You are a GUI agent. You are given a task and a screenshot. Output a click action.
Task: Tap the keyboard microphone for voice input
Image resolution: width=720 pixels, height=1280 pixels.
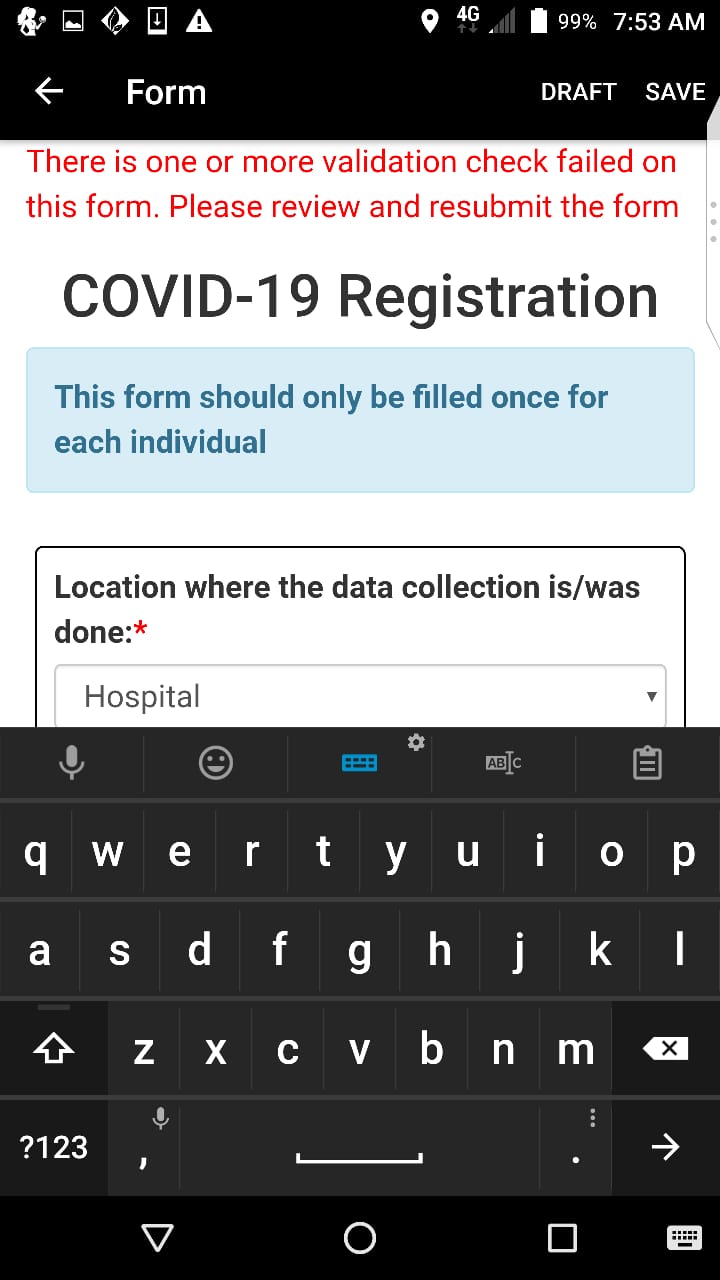[71, 764]
